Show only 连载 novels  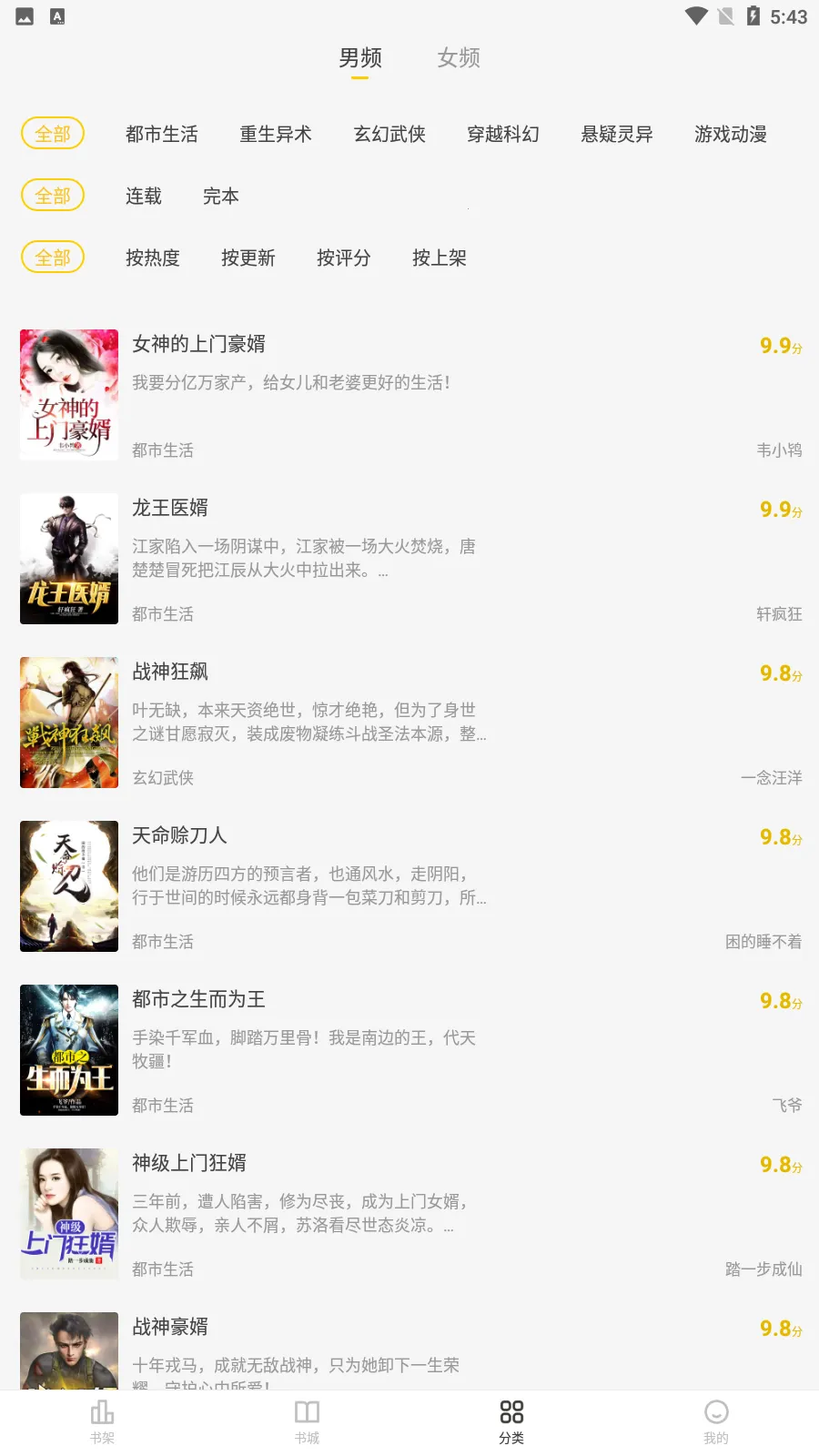(144, 197)
